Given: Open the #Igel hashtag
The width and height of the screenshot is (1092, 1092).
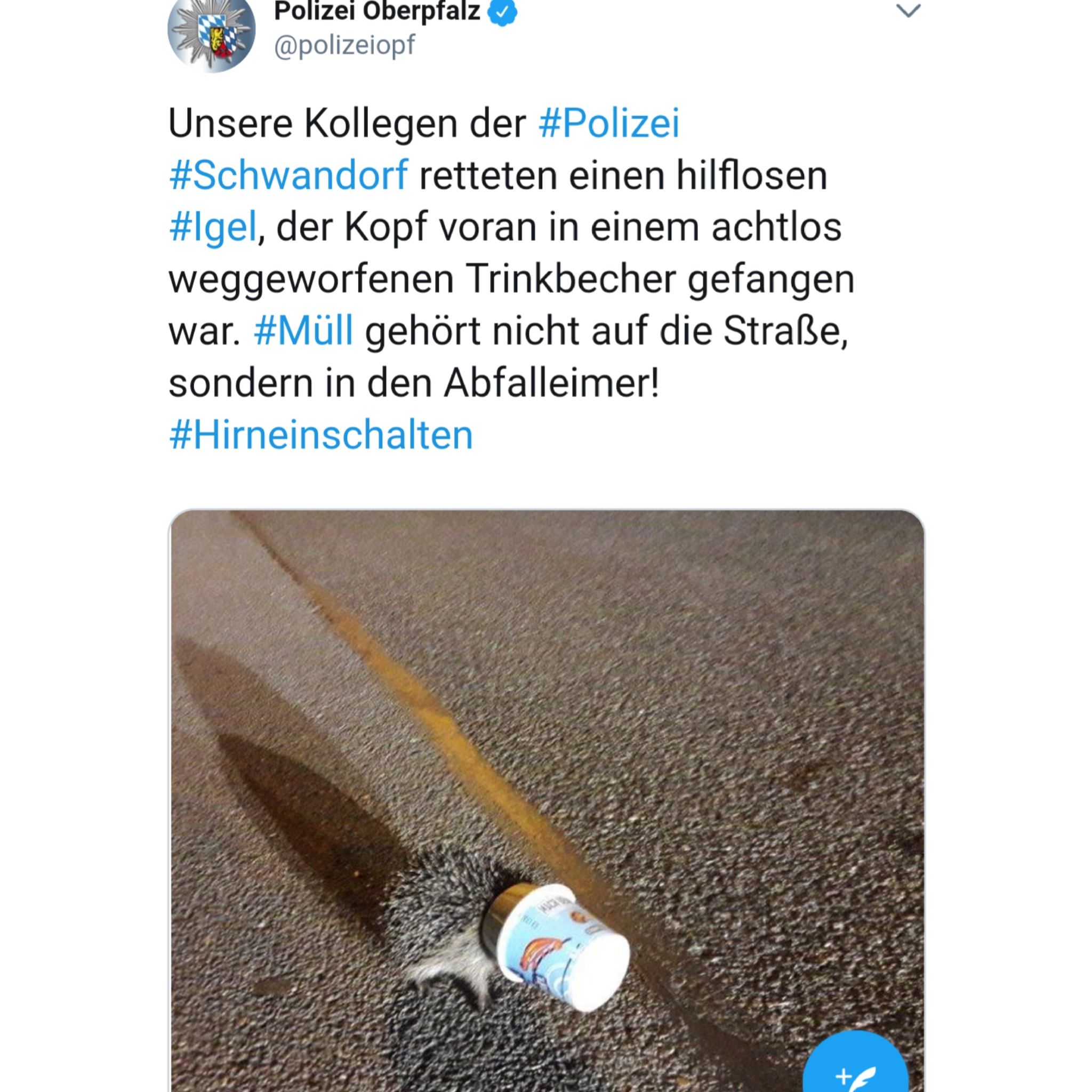Looking at the screenshot, I should 213,227.
